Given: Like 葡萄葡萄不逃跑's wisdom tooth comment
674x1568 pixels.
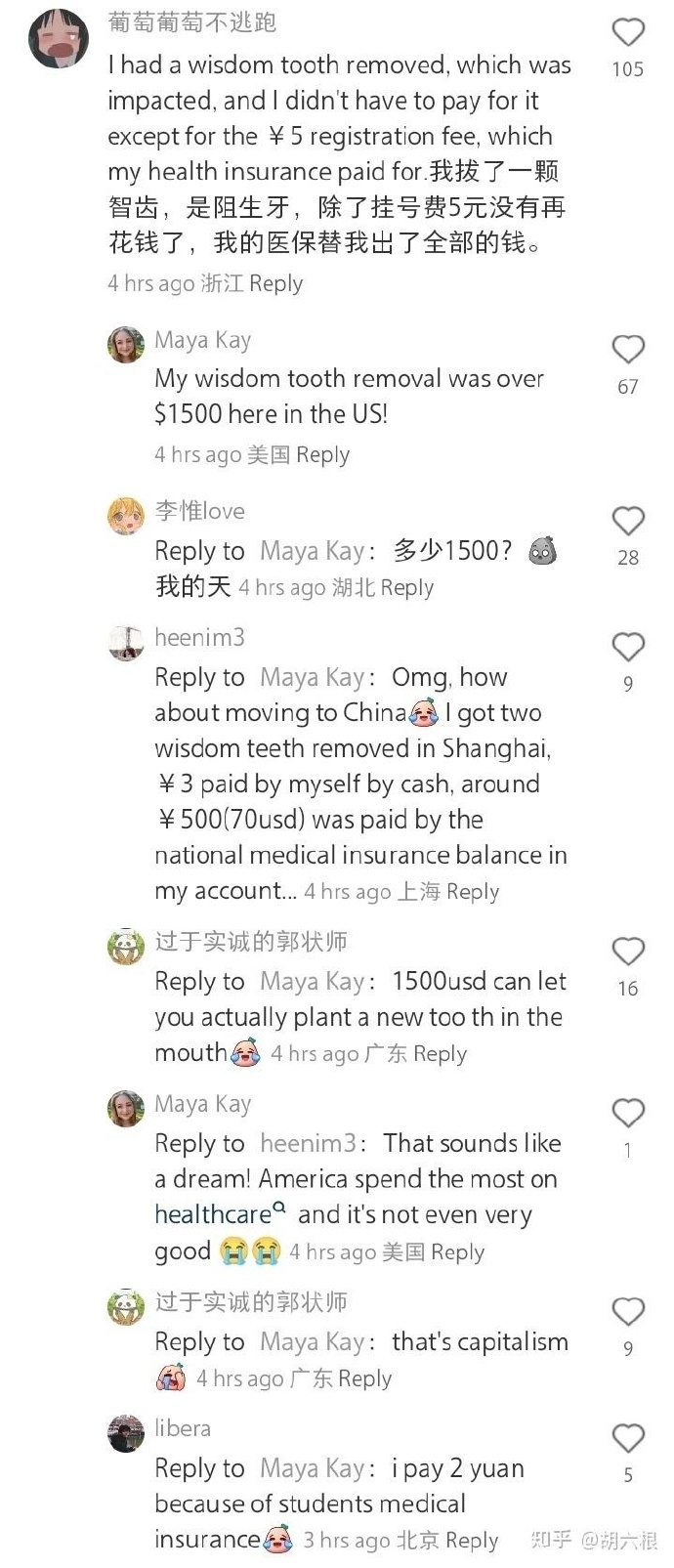Looking at the screenshot, I should pyautogui.click(x=627, y=33).
